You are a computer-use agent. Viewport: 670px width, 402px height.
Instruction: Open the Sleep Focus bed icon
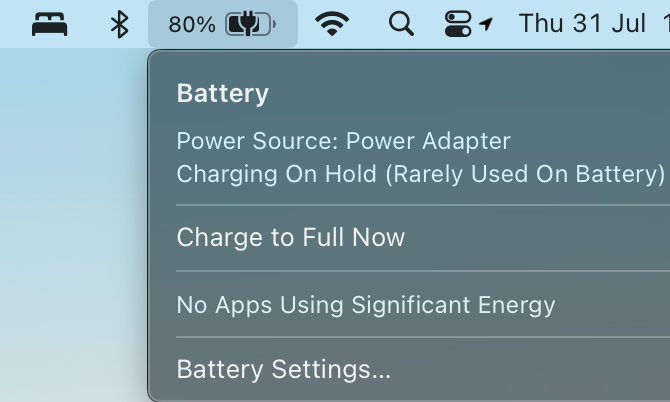[49, 24]
